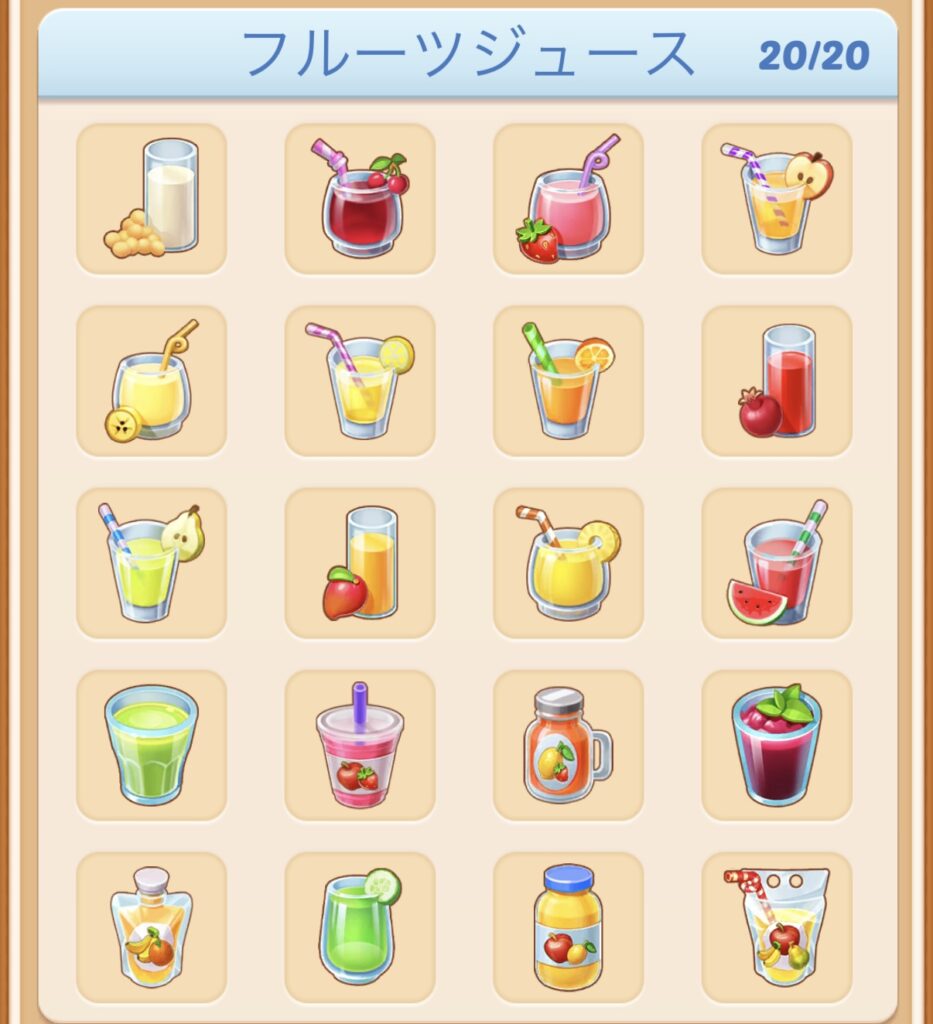Tap the mason jar mug of juice
The image size is (933, 1024).
568,745
